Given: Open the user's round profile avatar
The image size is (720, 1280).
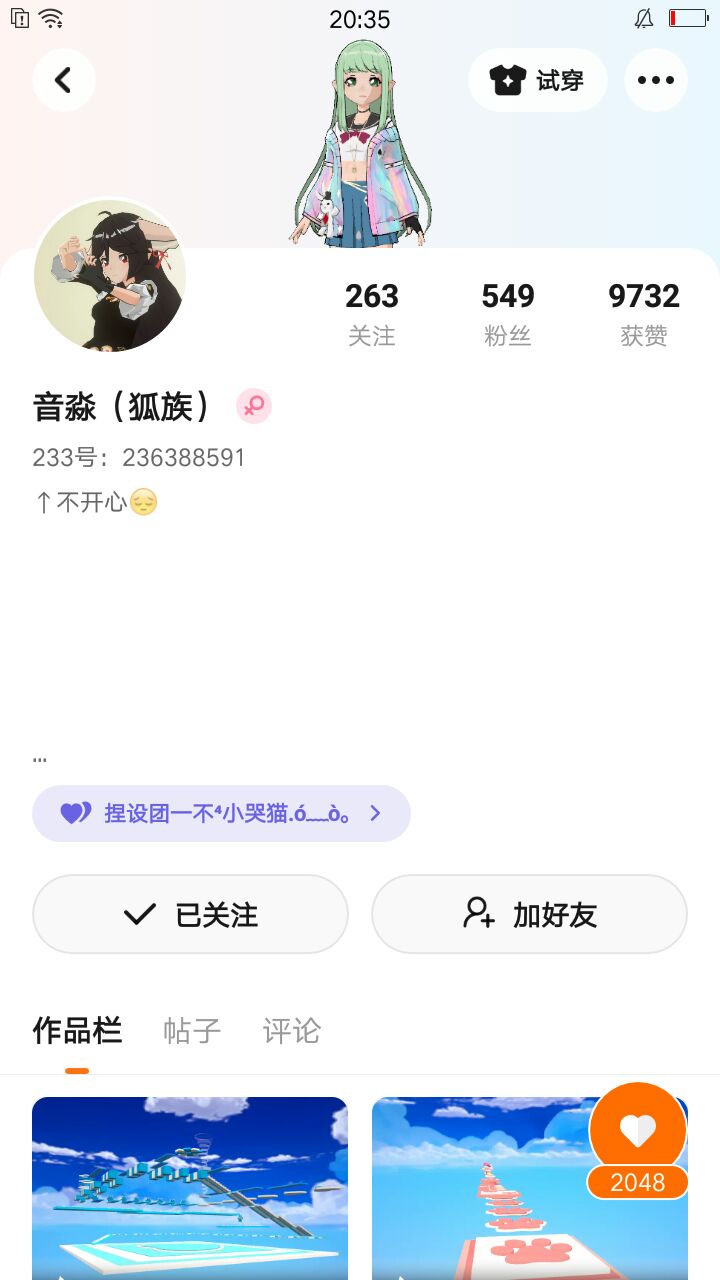Looking at the screenshot, I should point(110,276).
